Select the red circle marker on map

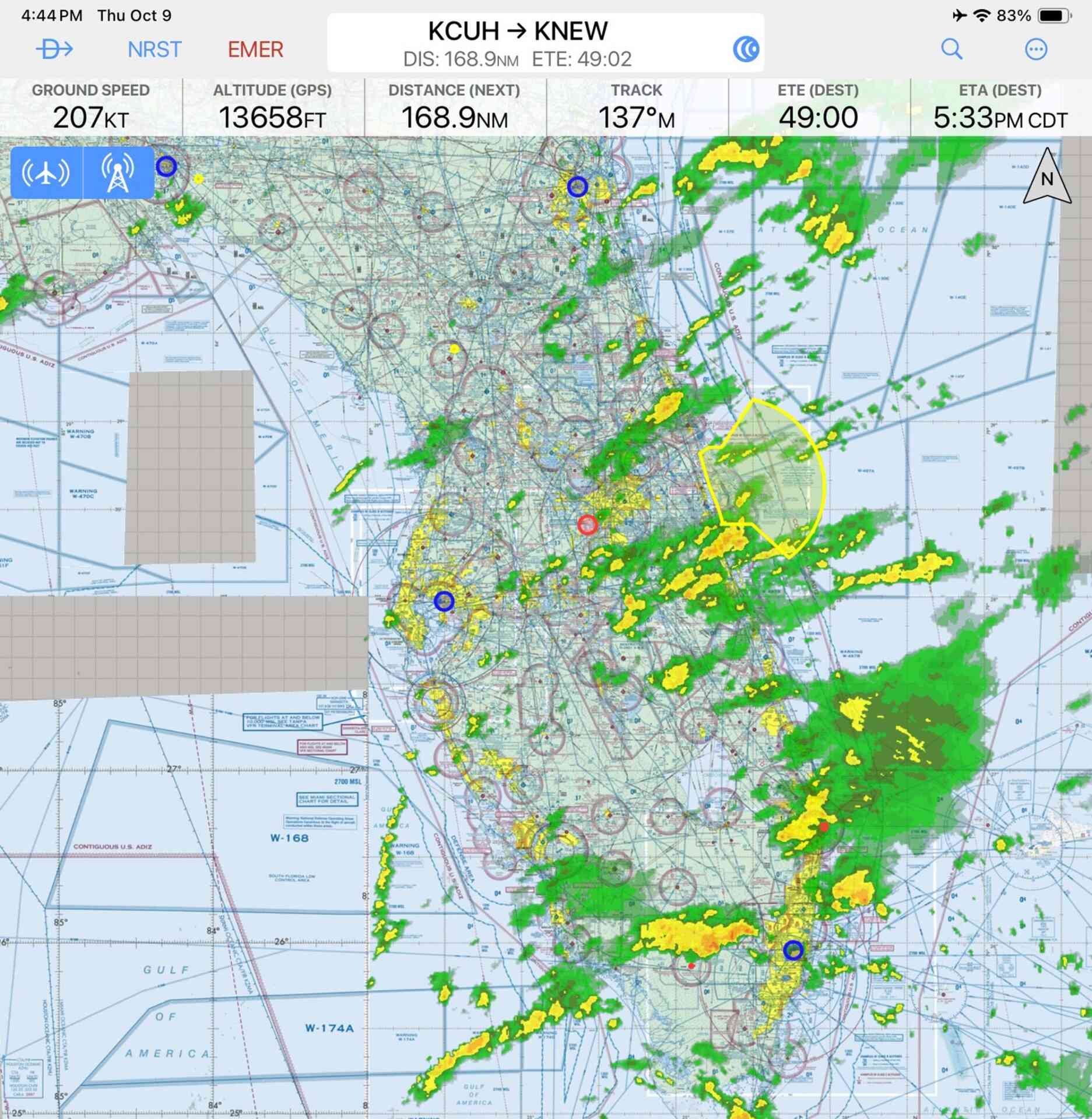[587, 525]
